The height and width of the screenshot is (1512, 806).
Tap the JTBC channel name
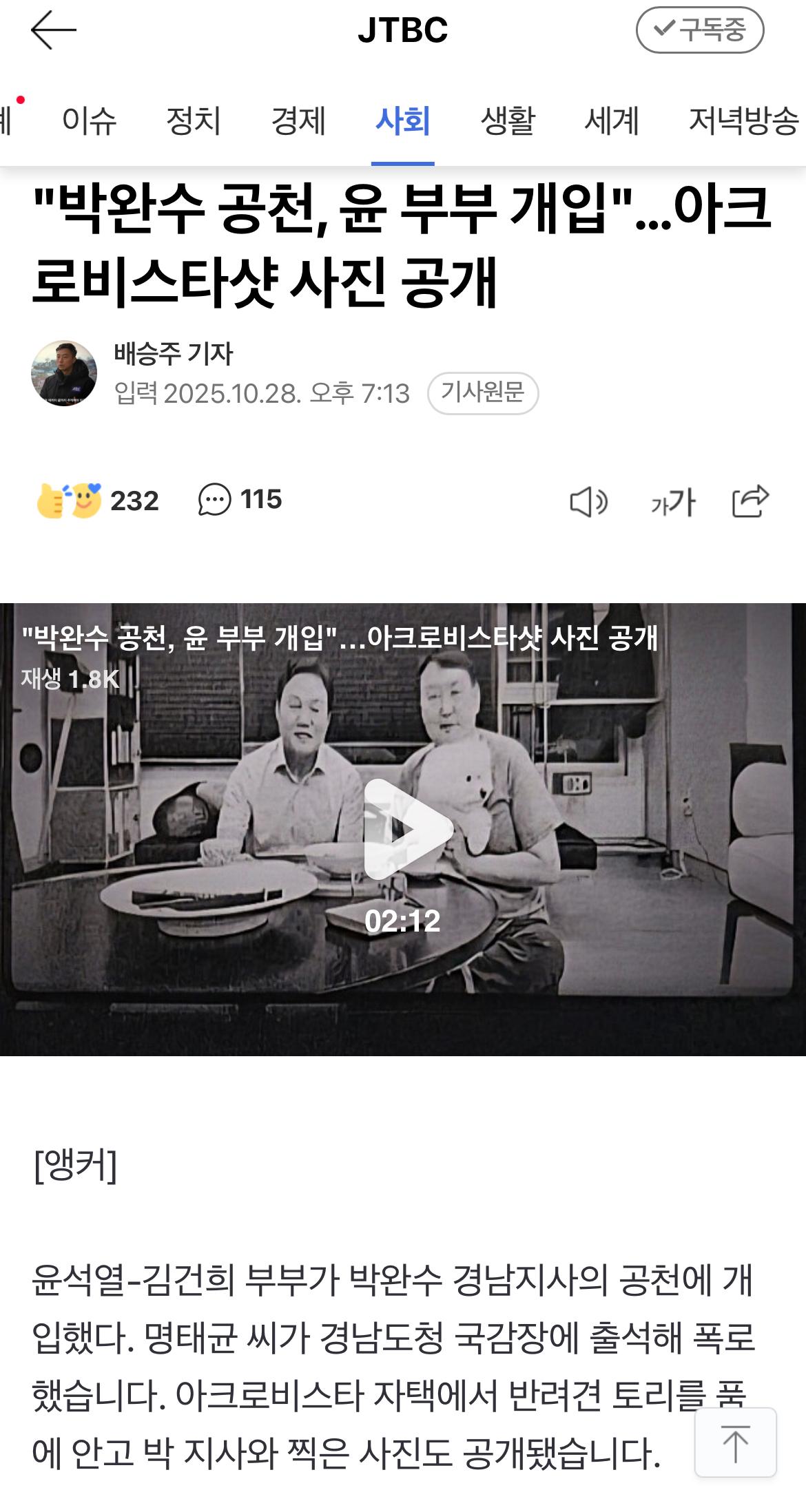403,30
